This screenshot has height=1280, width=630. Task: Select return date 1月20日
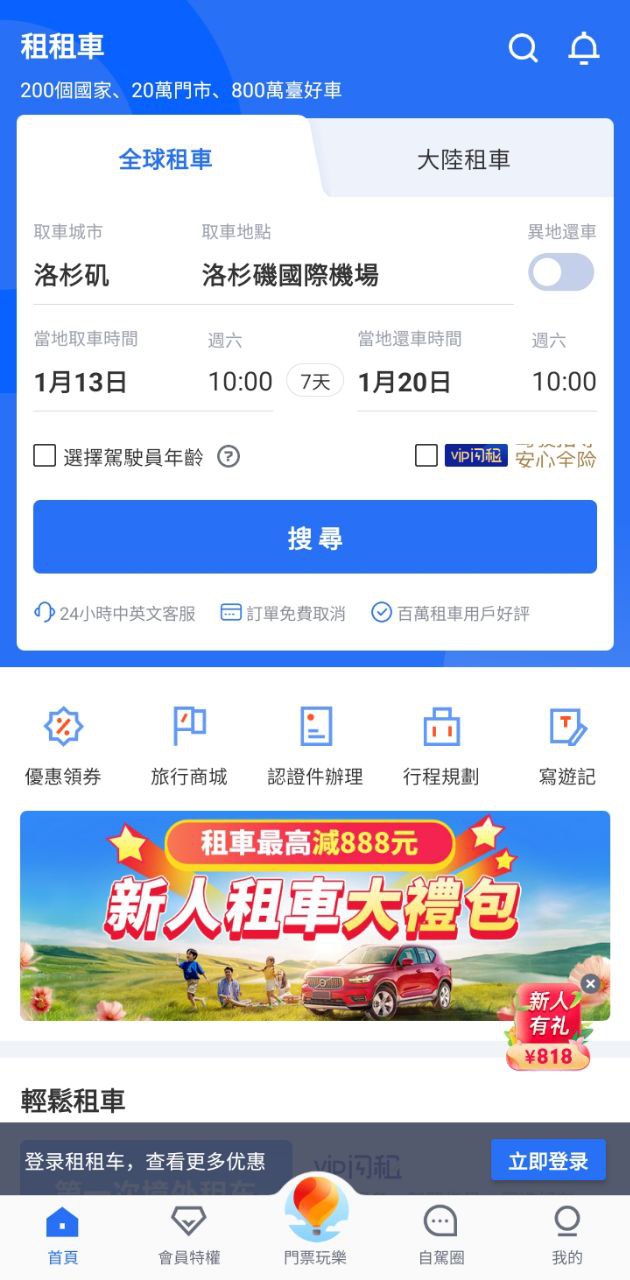tap(404, 382)
